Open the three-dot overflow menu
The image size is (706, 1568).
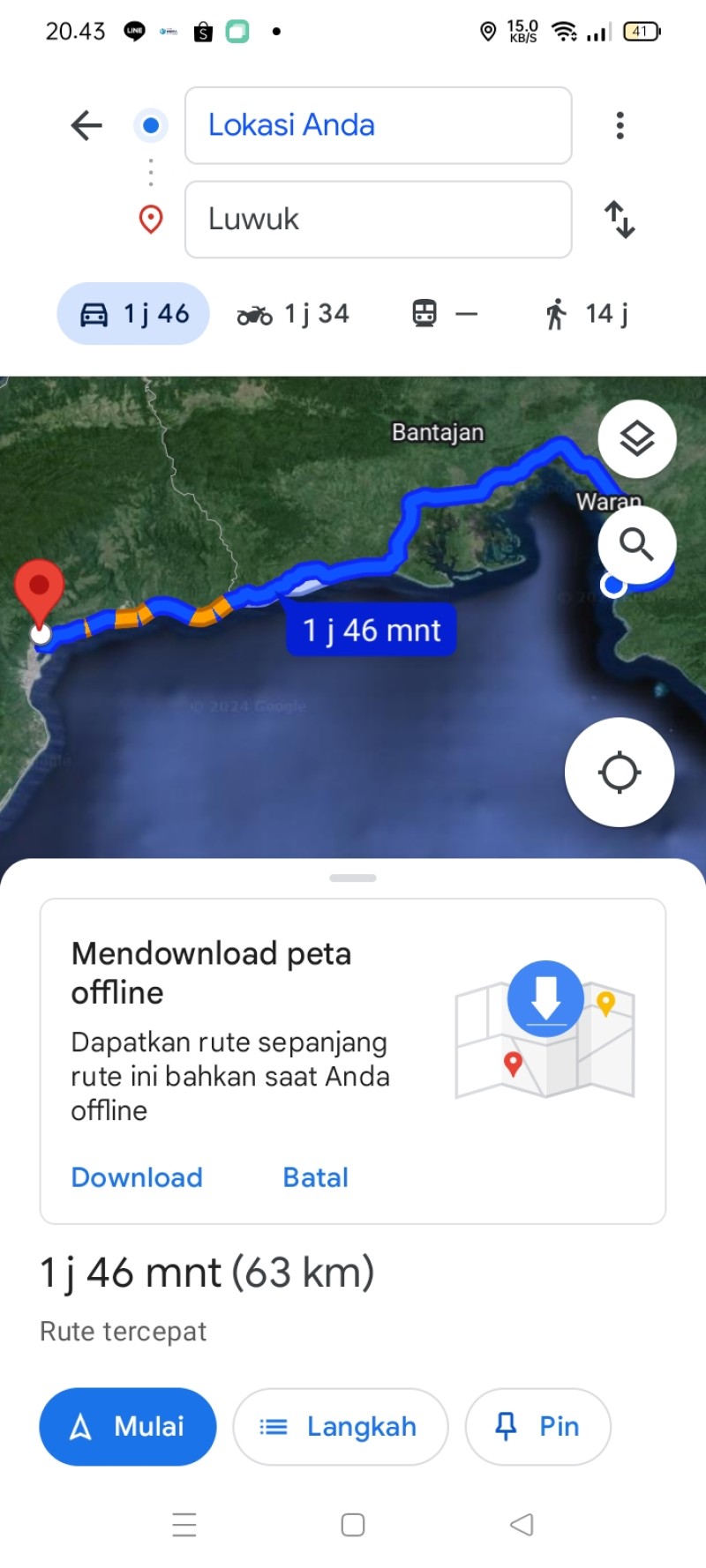coord(620,125)
